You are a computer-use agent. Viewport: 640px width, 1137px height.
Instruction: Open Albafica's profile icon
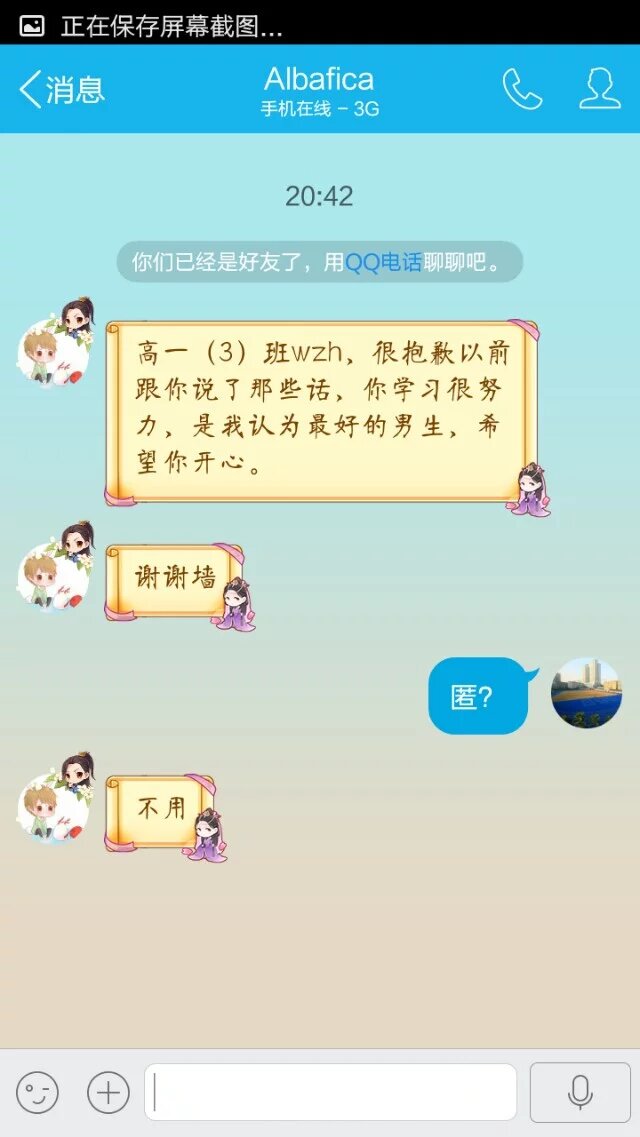pos(600,89)
